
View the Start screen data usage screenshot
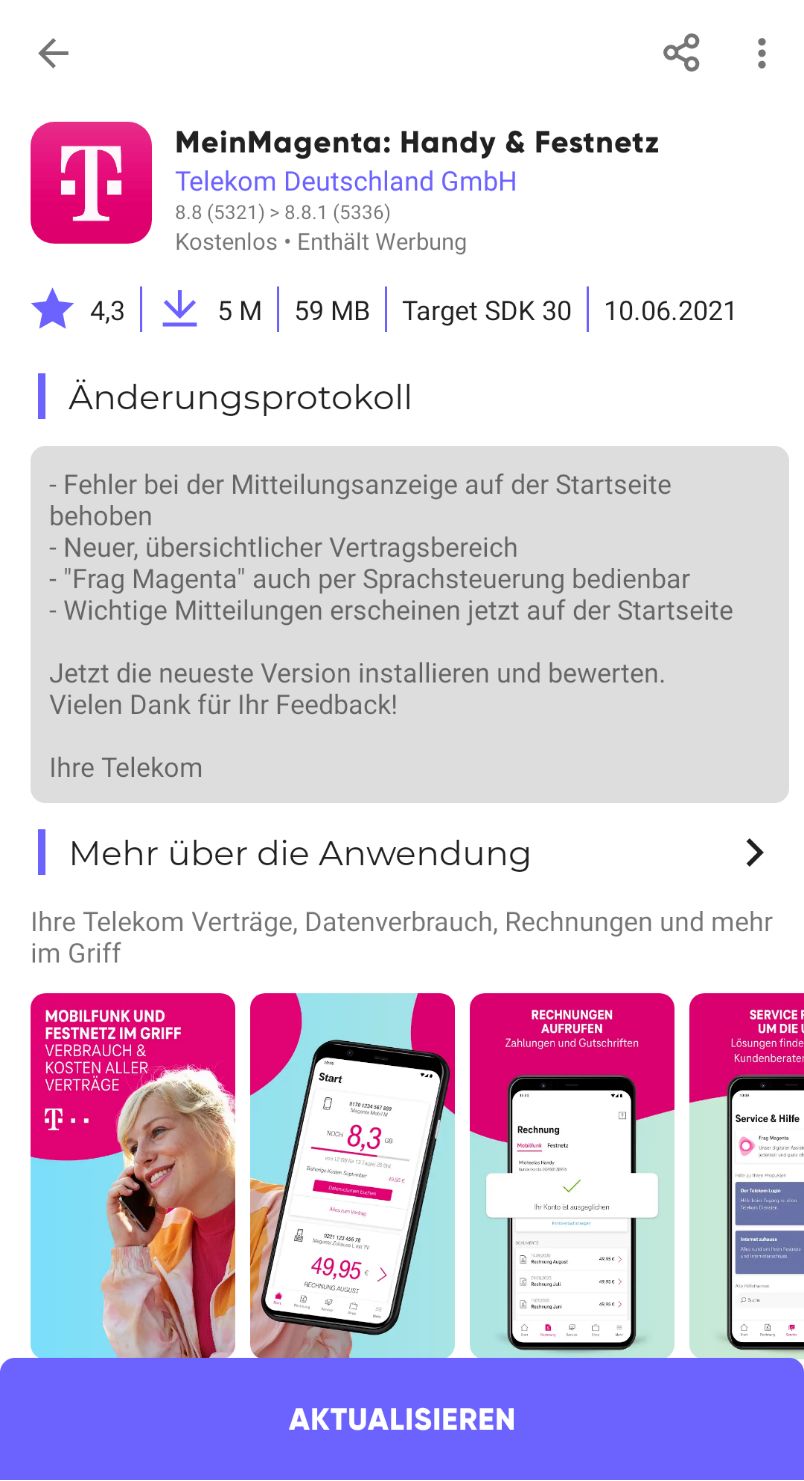tap(352, 1174)
